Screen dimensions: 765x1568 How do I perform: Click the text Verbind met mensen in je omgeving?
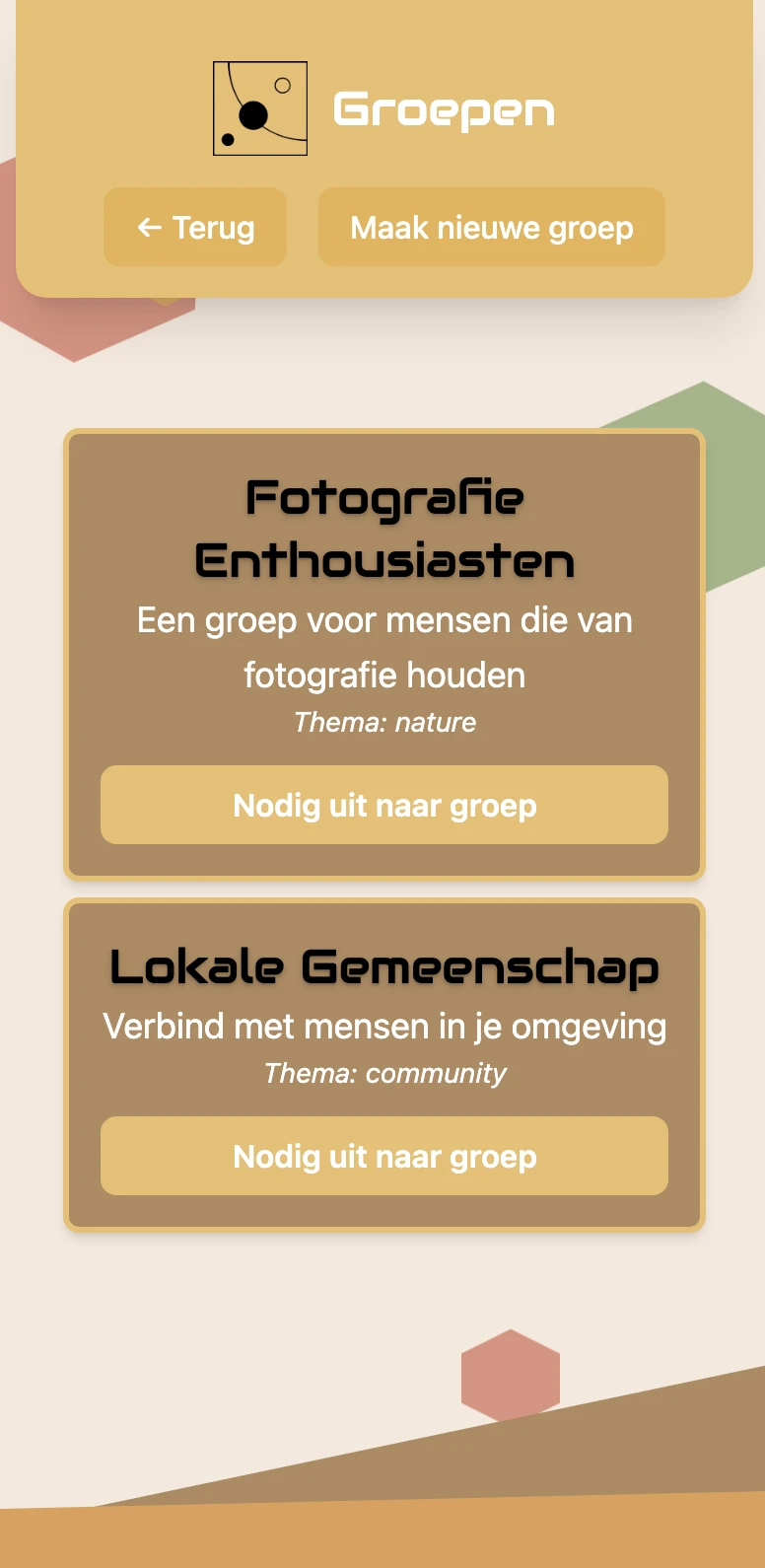point(383,1026)
